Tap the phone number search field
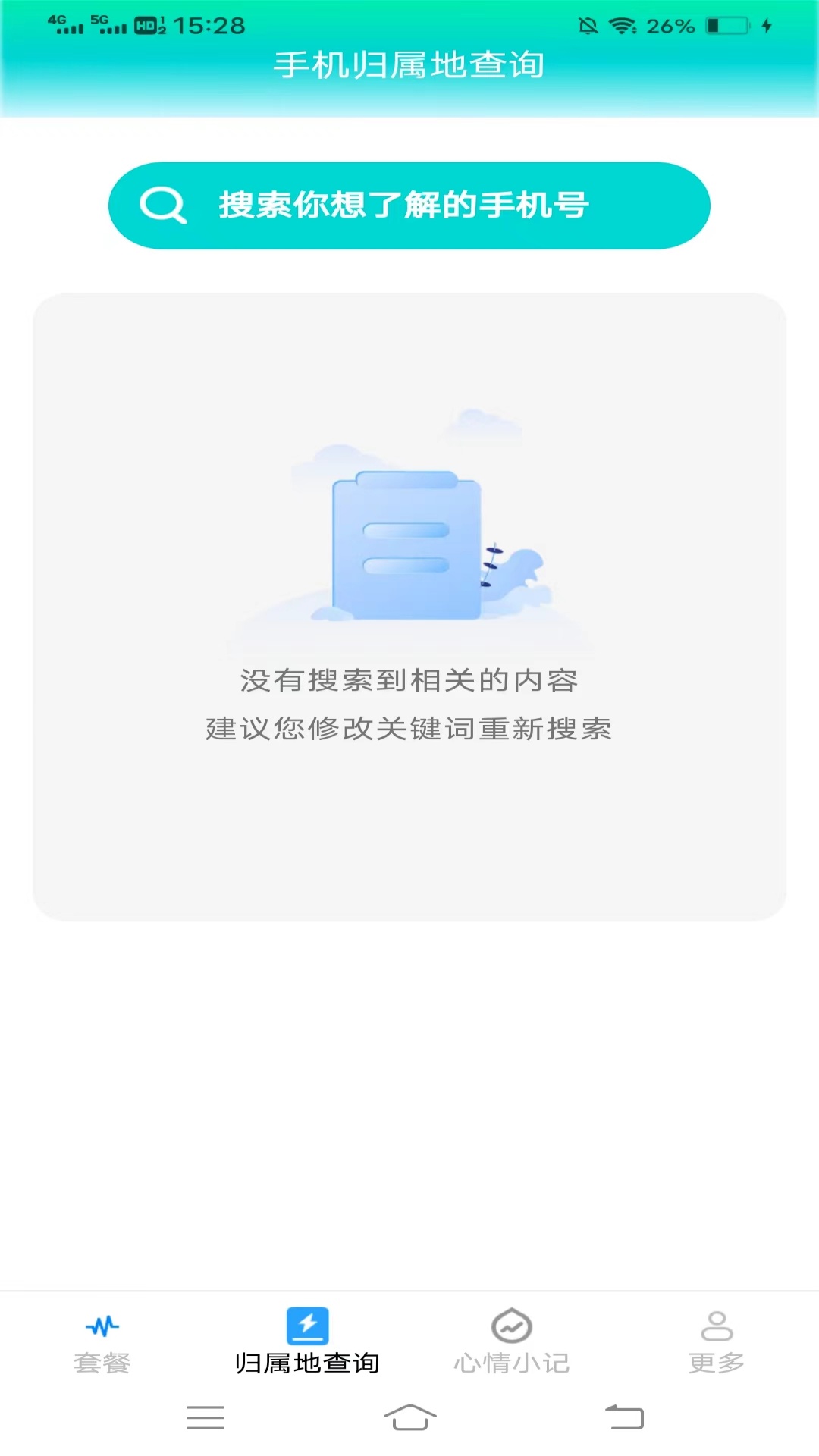Viewport: 819px width, 1456px height. click(x=409, y=204)
